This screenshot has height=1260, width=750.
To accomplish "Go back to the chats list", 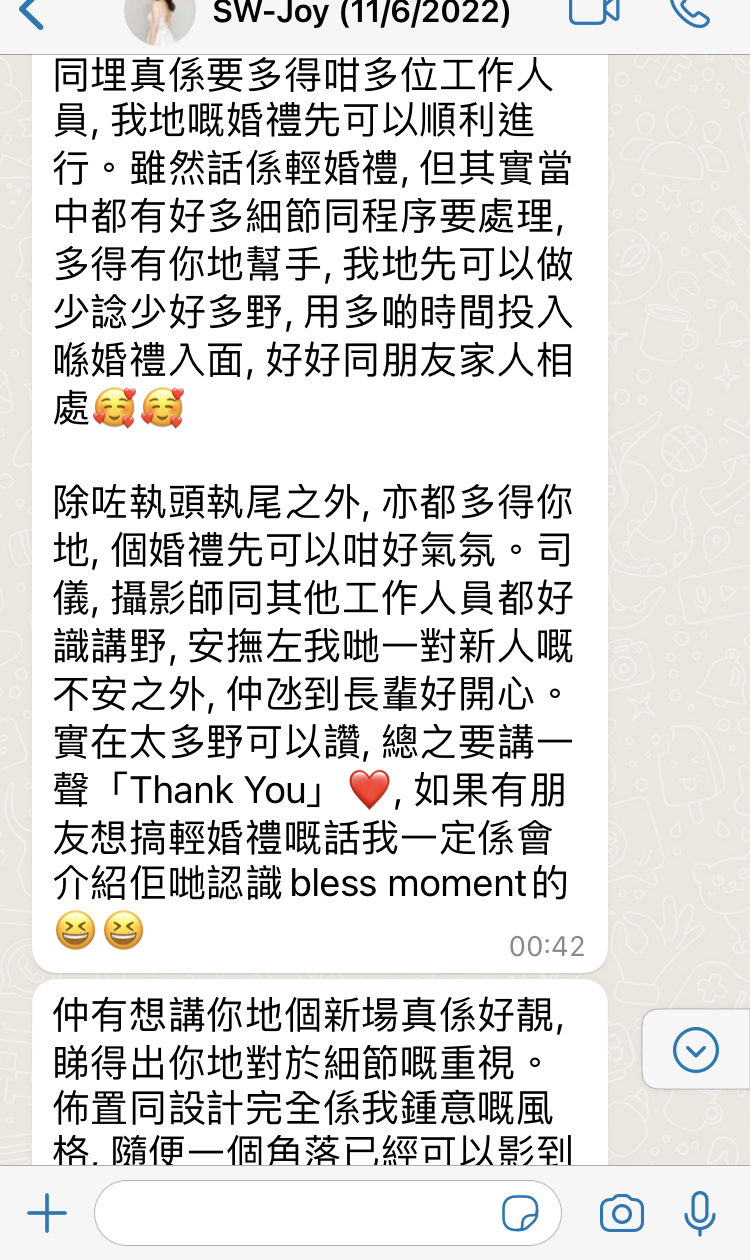I will (x=32, y=14).
